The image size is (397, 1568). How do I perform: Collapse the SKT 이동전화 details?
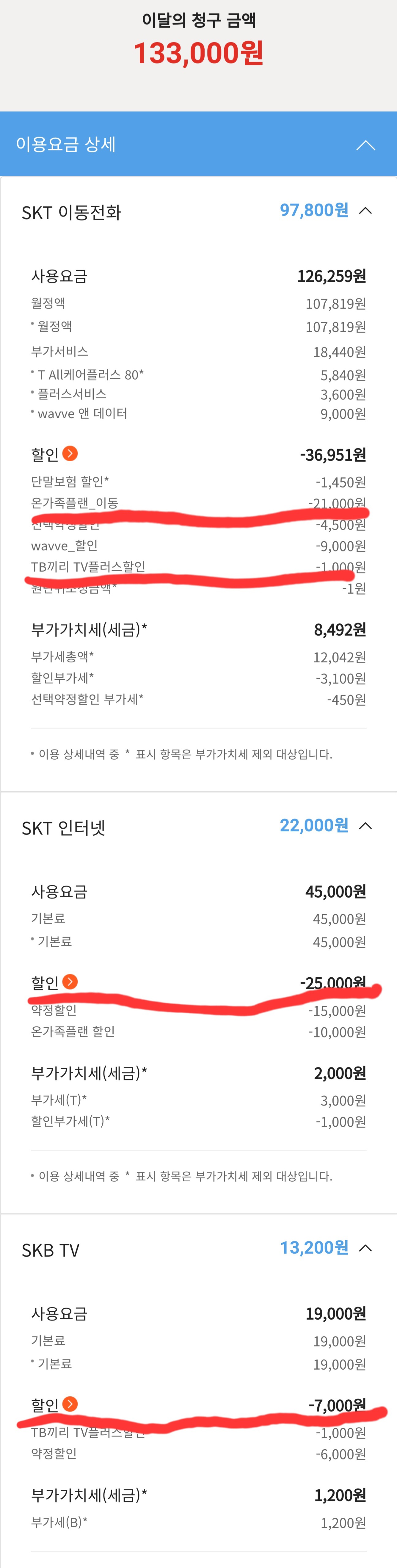(365, 211)
